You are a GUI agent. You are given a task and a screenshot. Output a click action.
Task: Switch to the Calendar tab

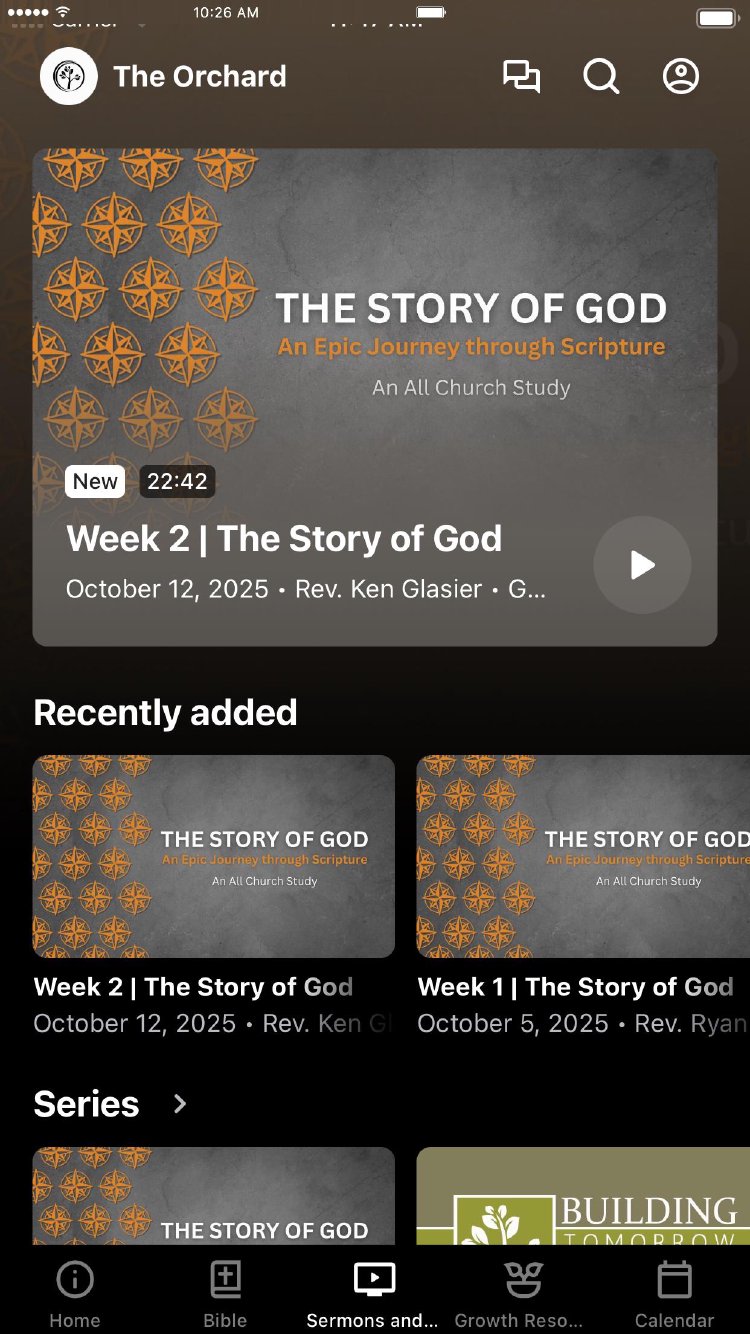(x=674, y=1294)
